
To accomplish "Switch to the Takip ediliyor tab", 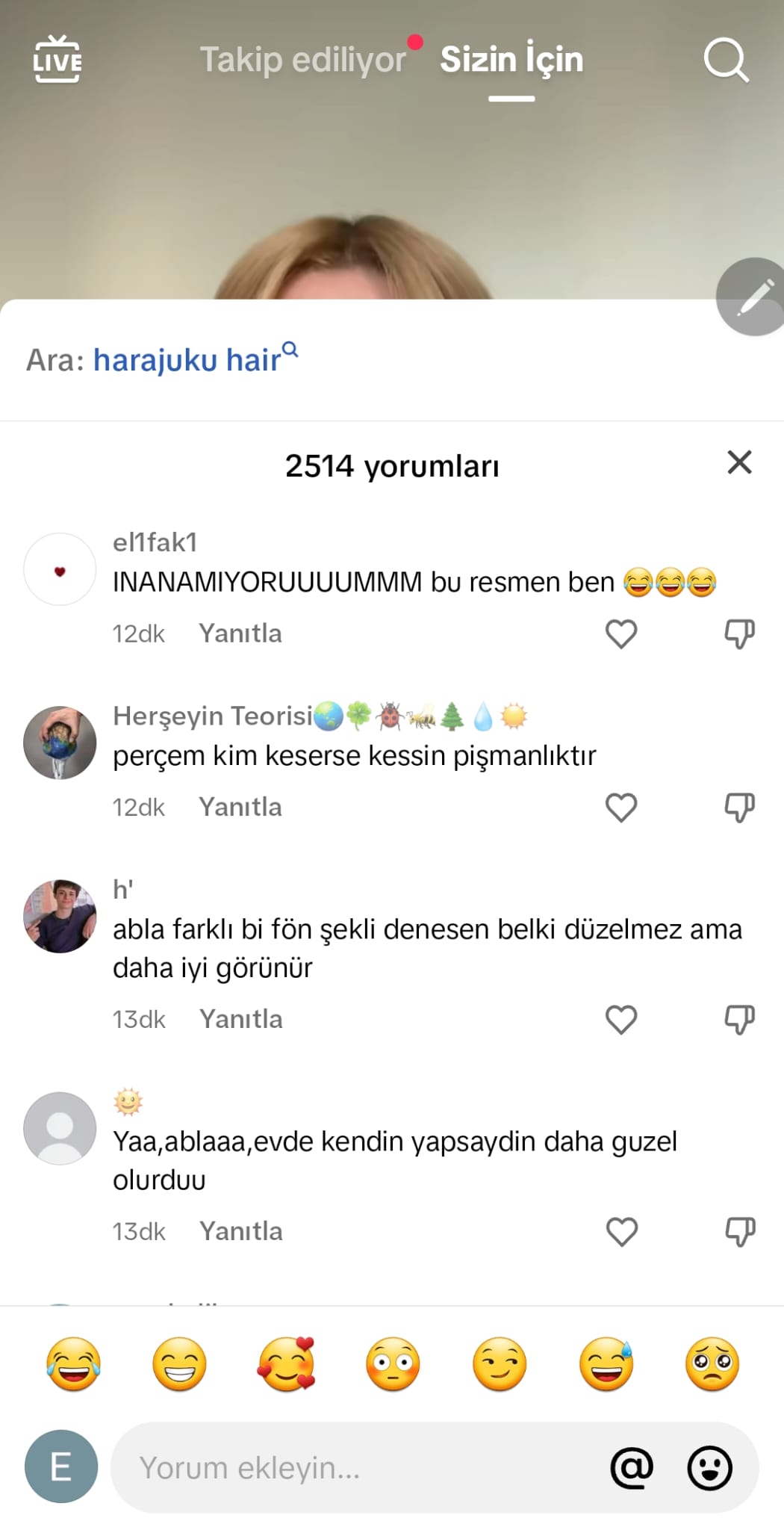I will point(302,60).
